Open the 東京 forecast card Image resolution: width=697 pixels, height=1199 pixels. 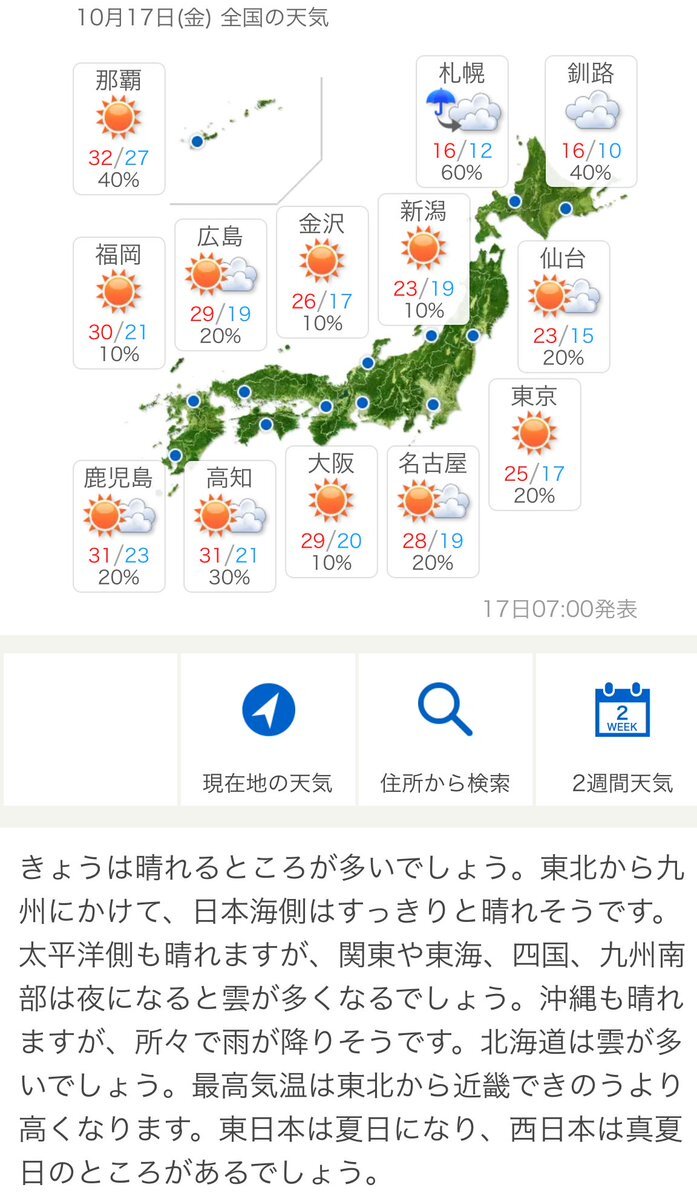533,442
